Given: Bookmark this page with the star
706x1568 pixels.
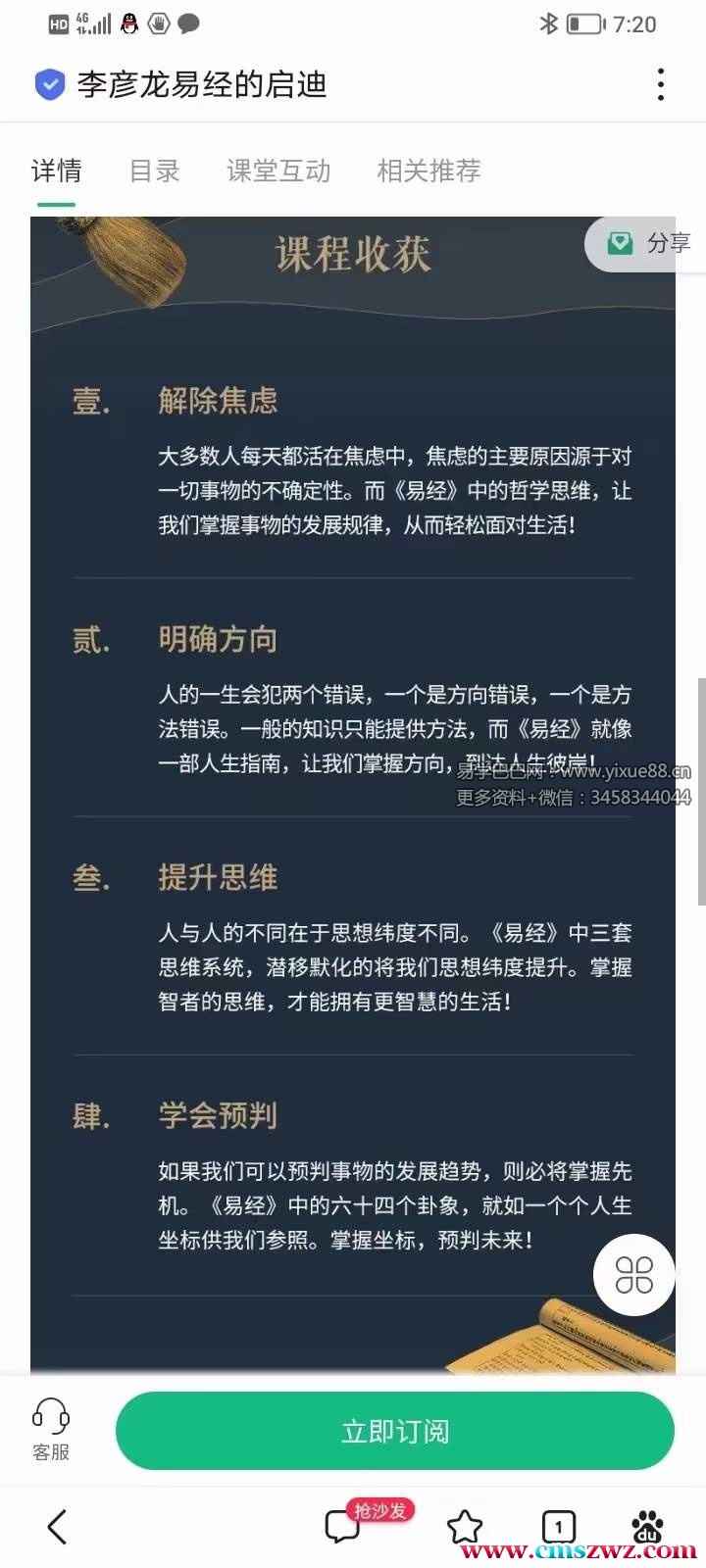Looking at the screenshot, I should [x=465, y=1526].
